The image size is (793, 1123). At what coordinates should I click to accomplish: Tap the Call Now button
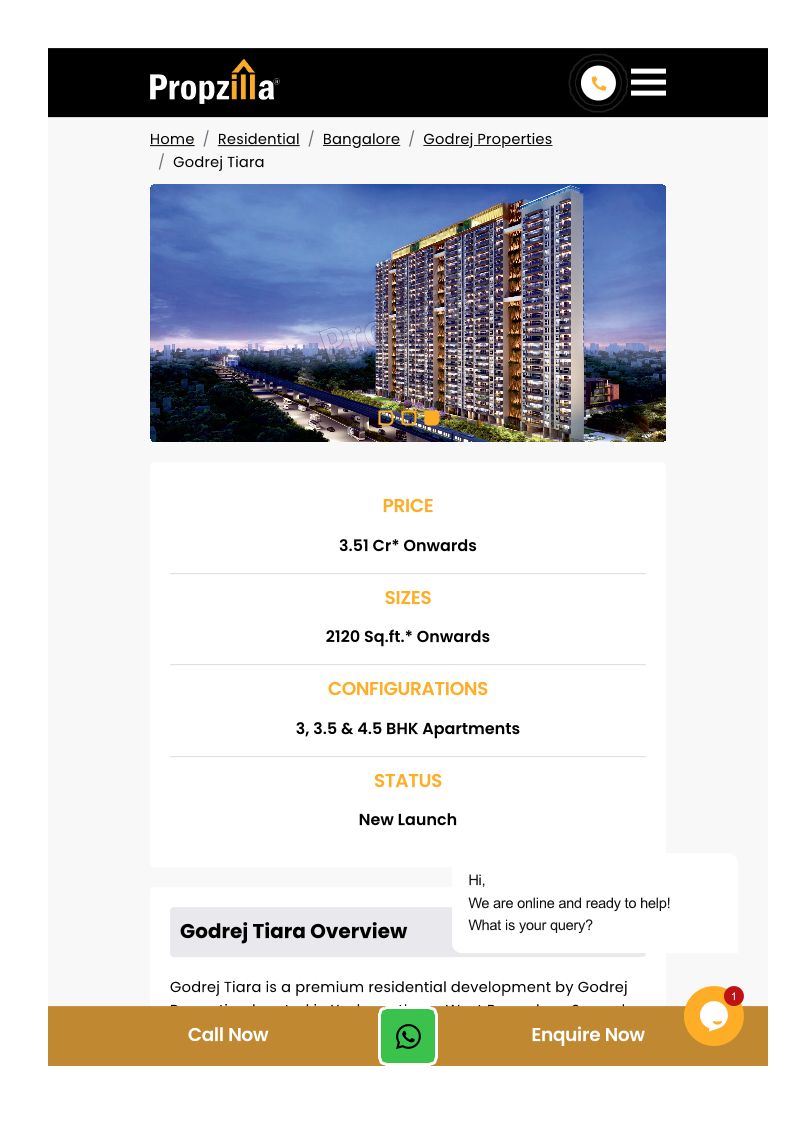coord(228,1035)
